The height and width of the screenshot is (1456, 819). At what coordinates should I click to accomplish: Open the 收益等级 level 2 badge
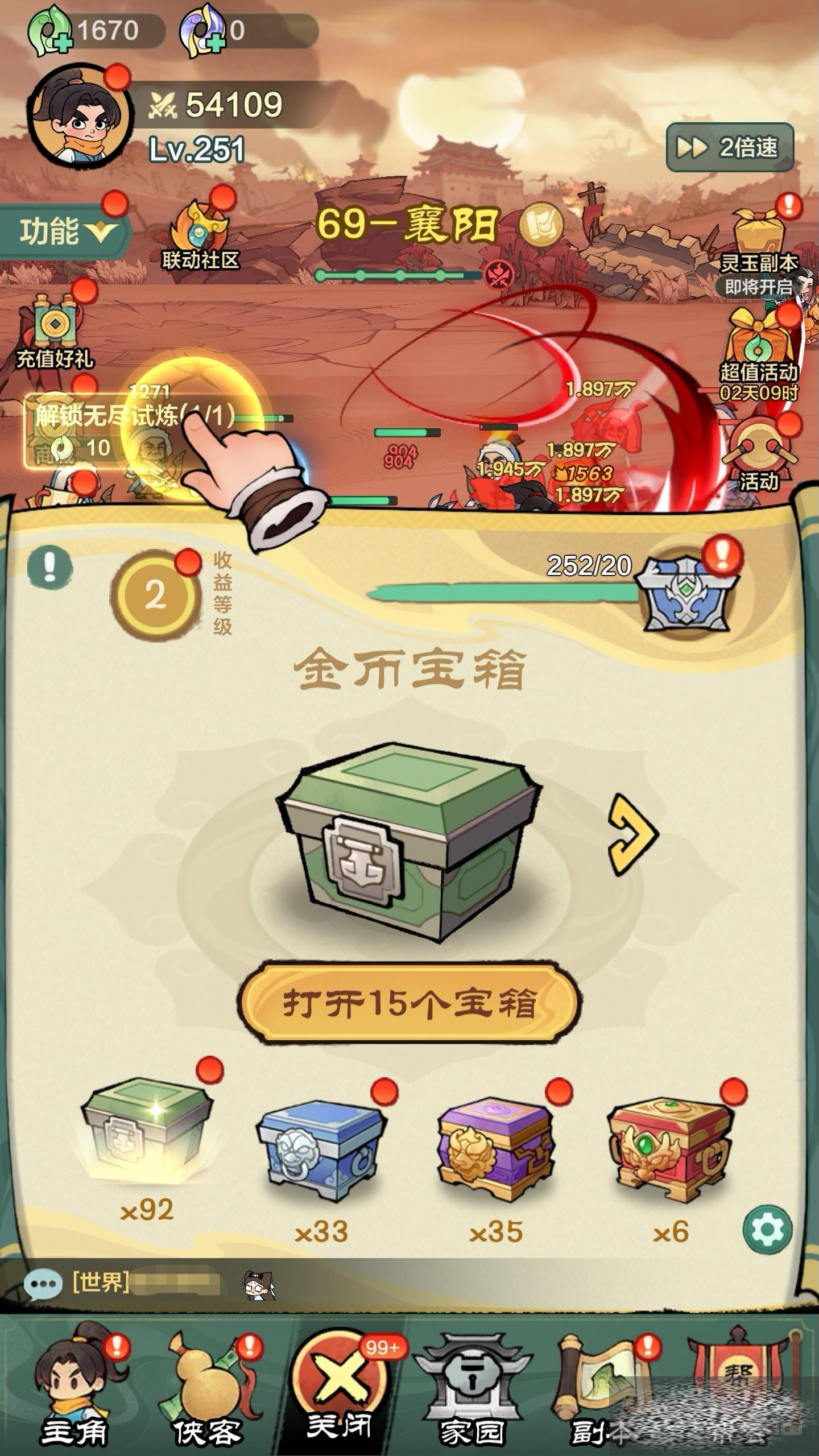(155, 596)
